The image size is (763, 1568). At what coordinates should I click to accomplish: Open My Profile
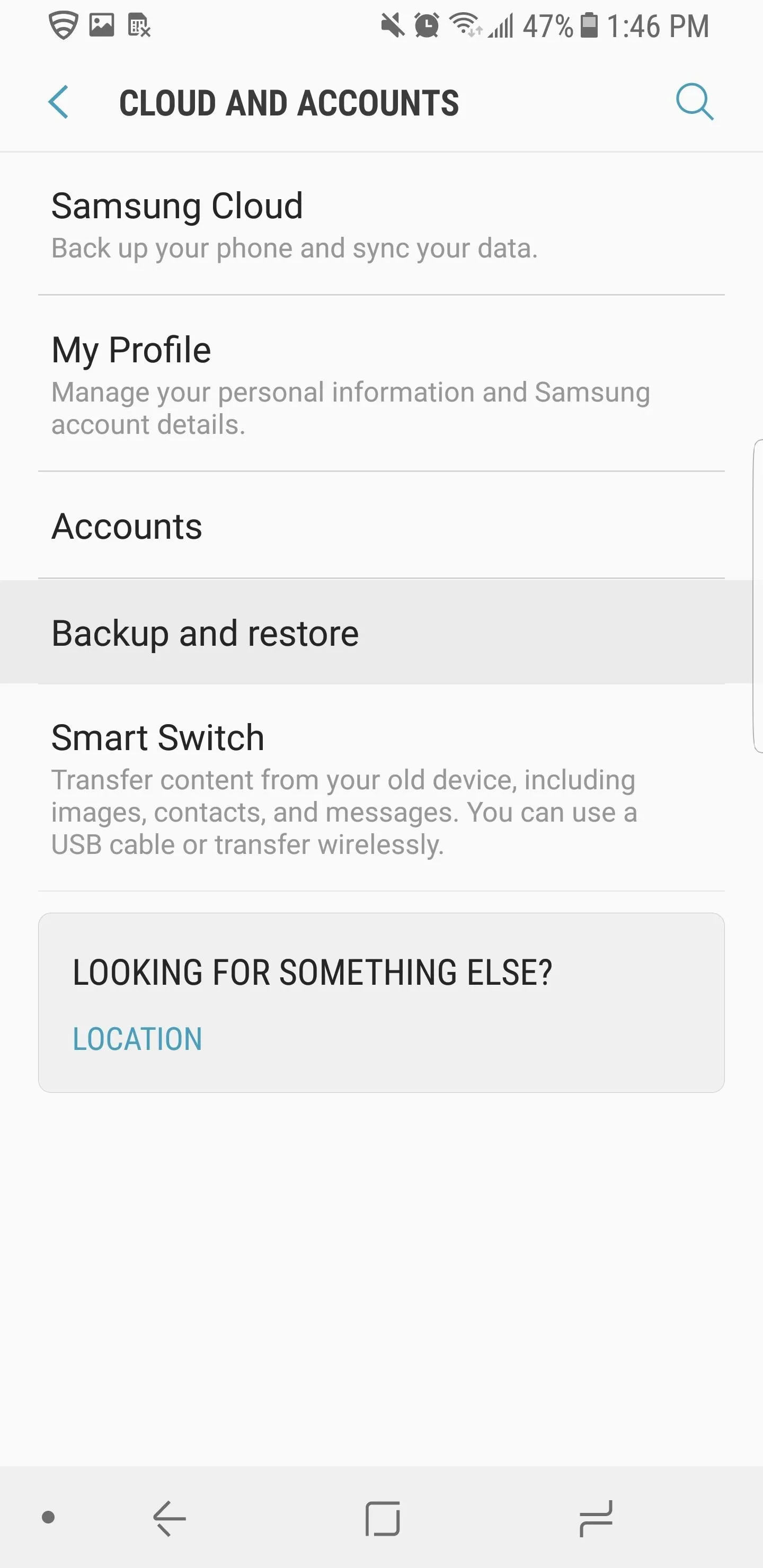pos(381,384)
